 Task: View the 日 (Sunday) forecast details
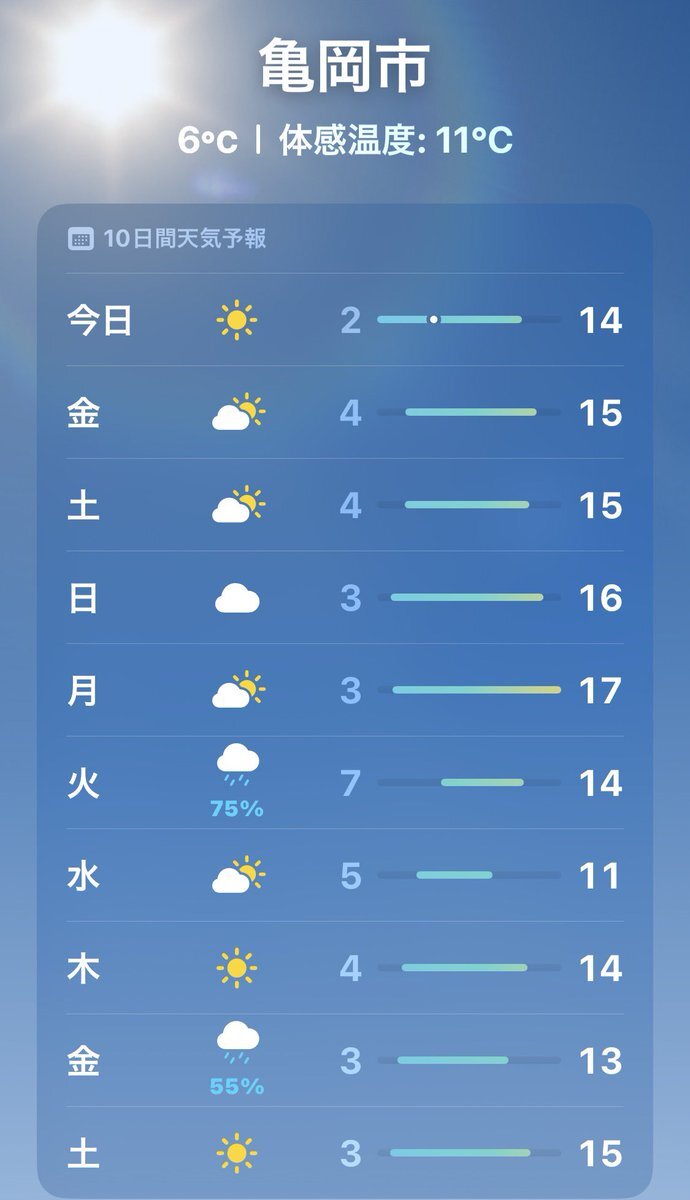345,598
